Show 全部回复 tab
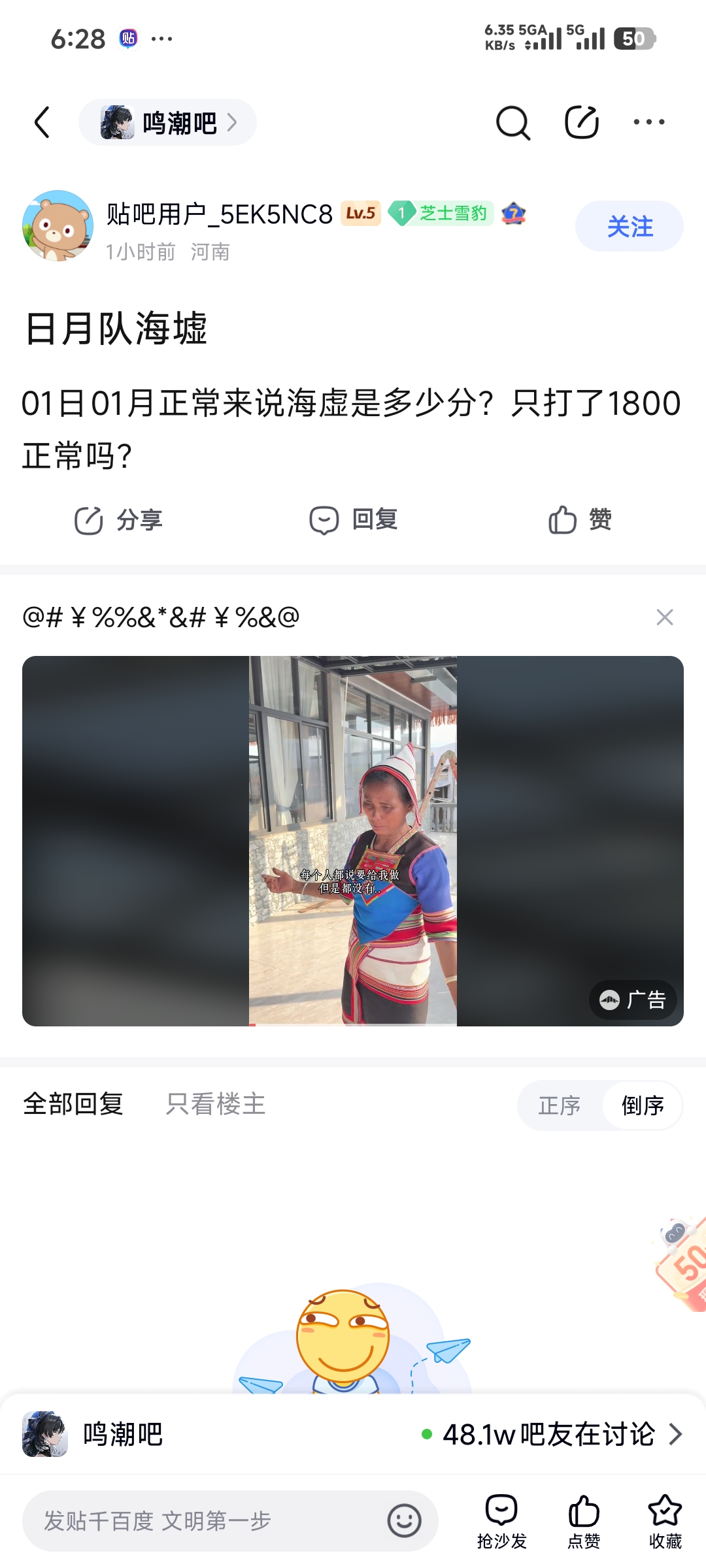This screenshot has width=706, height=1568. click(73, 1104)
